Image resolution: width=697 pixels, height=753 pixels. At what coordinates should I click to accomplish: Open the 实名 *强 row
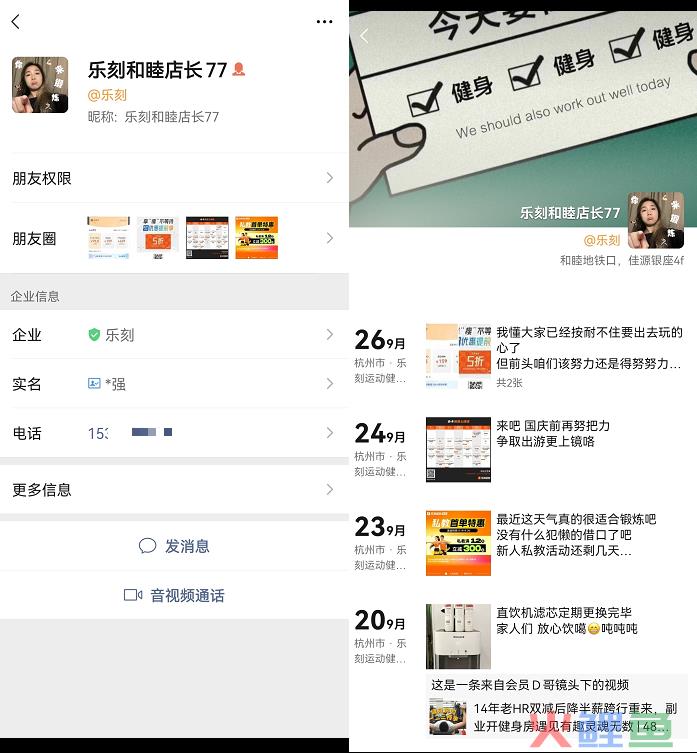pos(174,384)
